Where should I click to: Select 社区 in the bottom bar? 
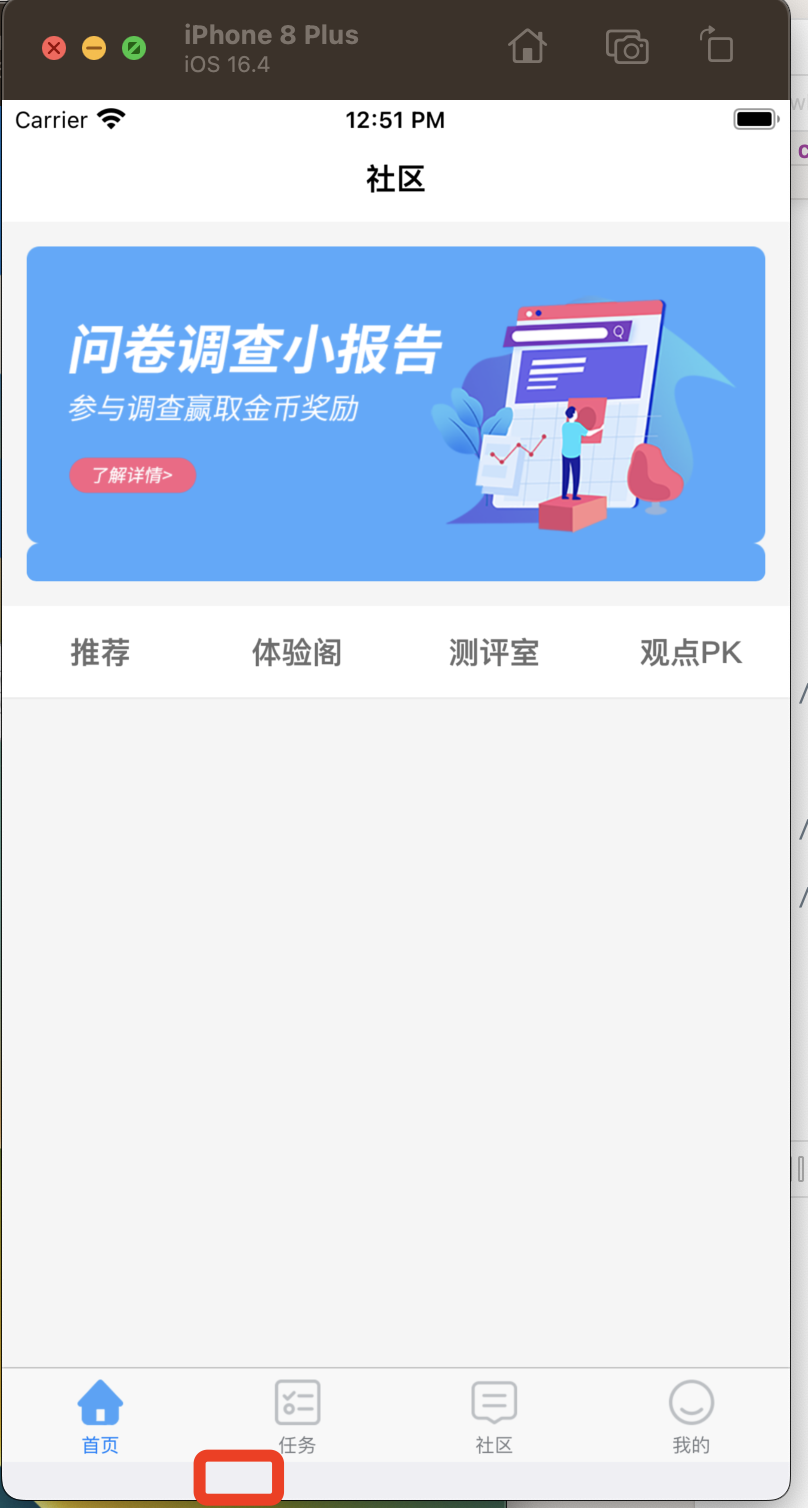coord(494,1416)
